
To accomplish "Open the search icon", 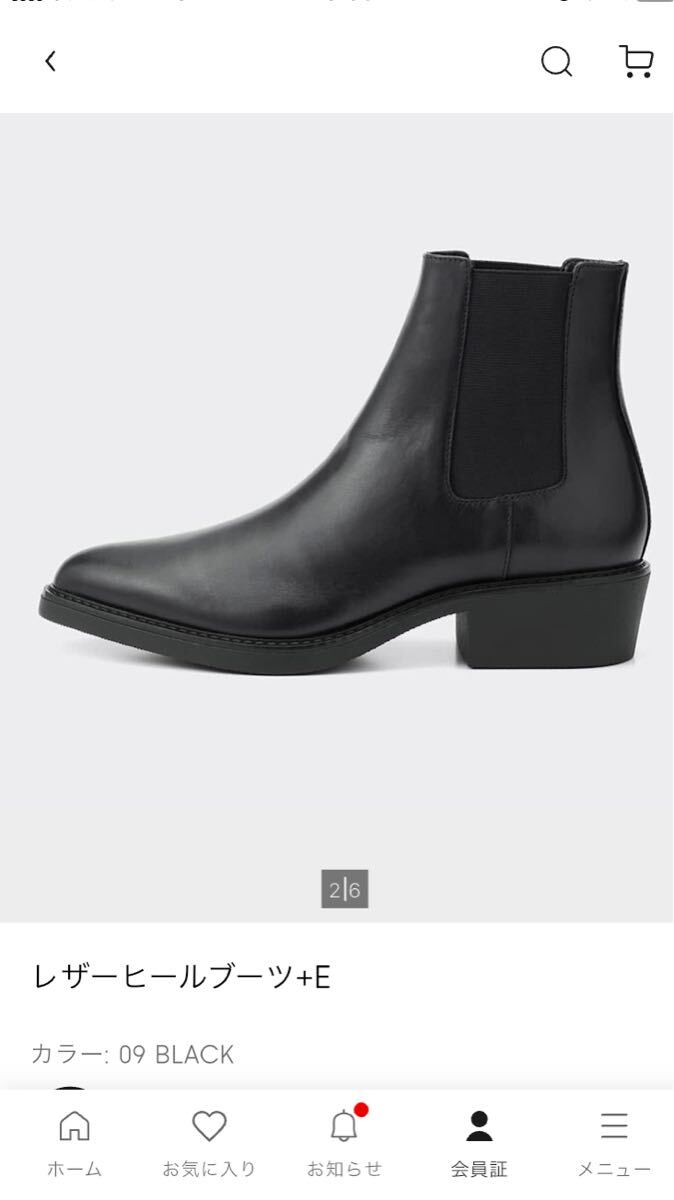I will [557, 62].
